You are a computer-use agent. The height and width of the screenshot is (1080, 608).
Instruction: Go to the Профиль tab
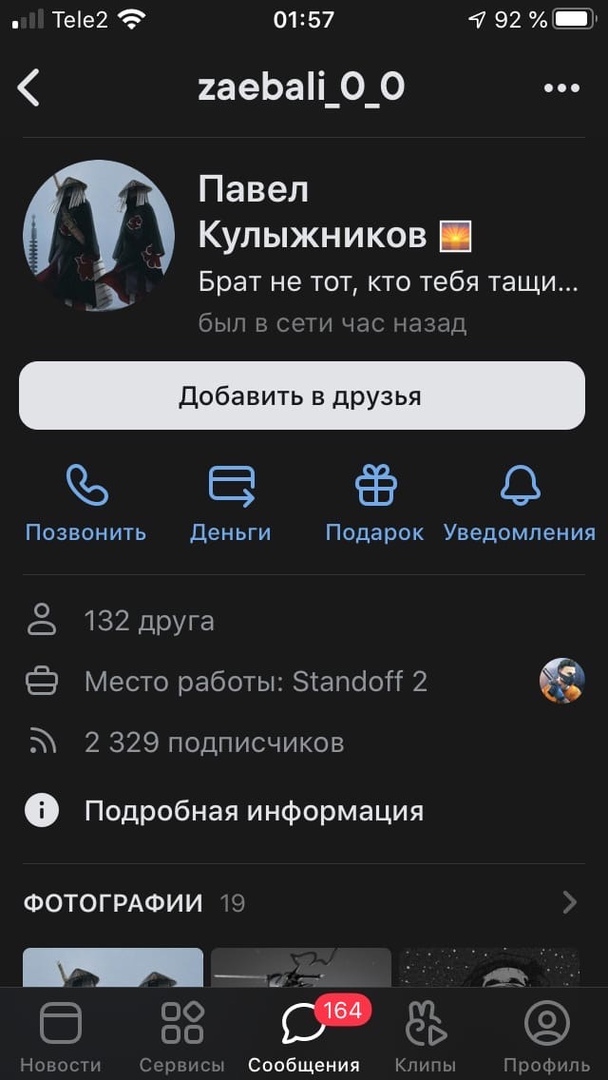(x=546, y=1037)
